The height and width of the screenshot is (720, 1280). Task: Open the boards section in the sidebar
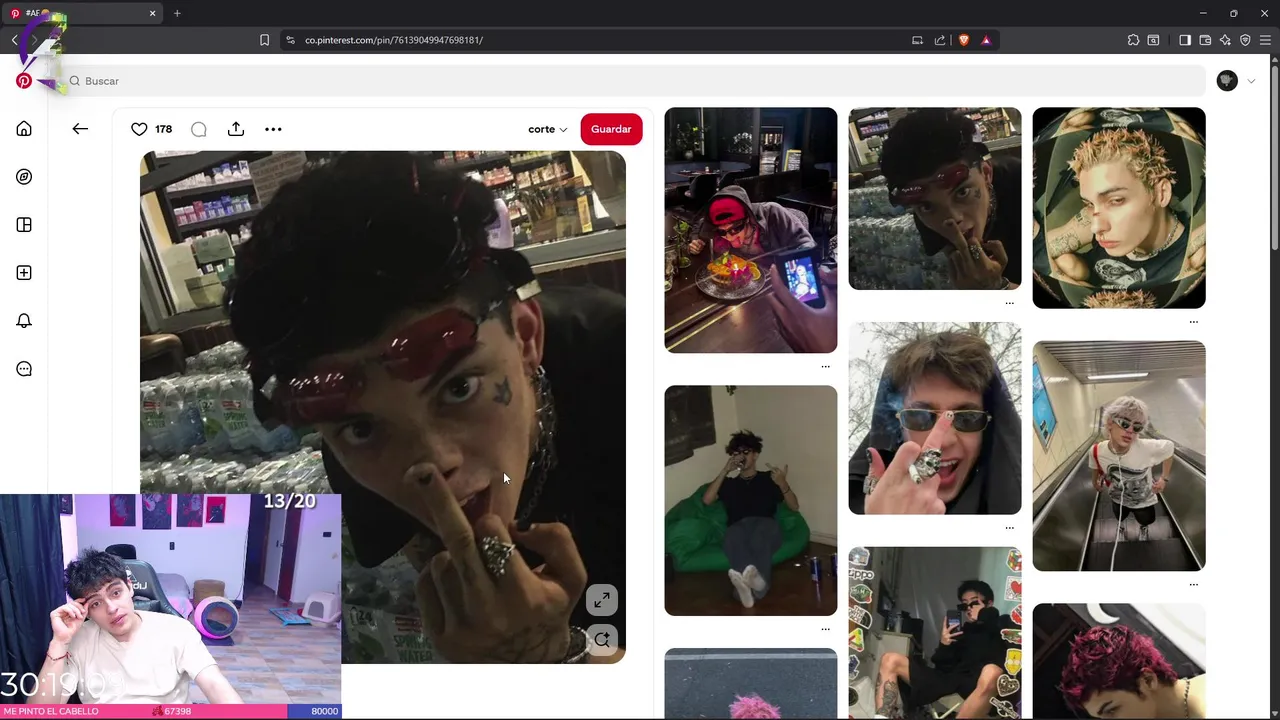coord(24,225)
